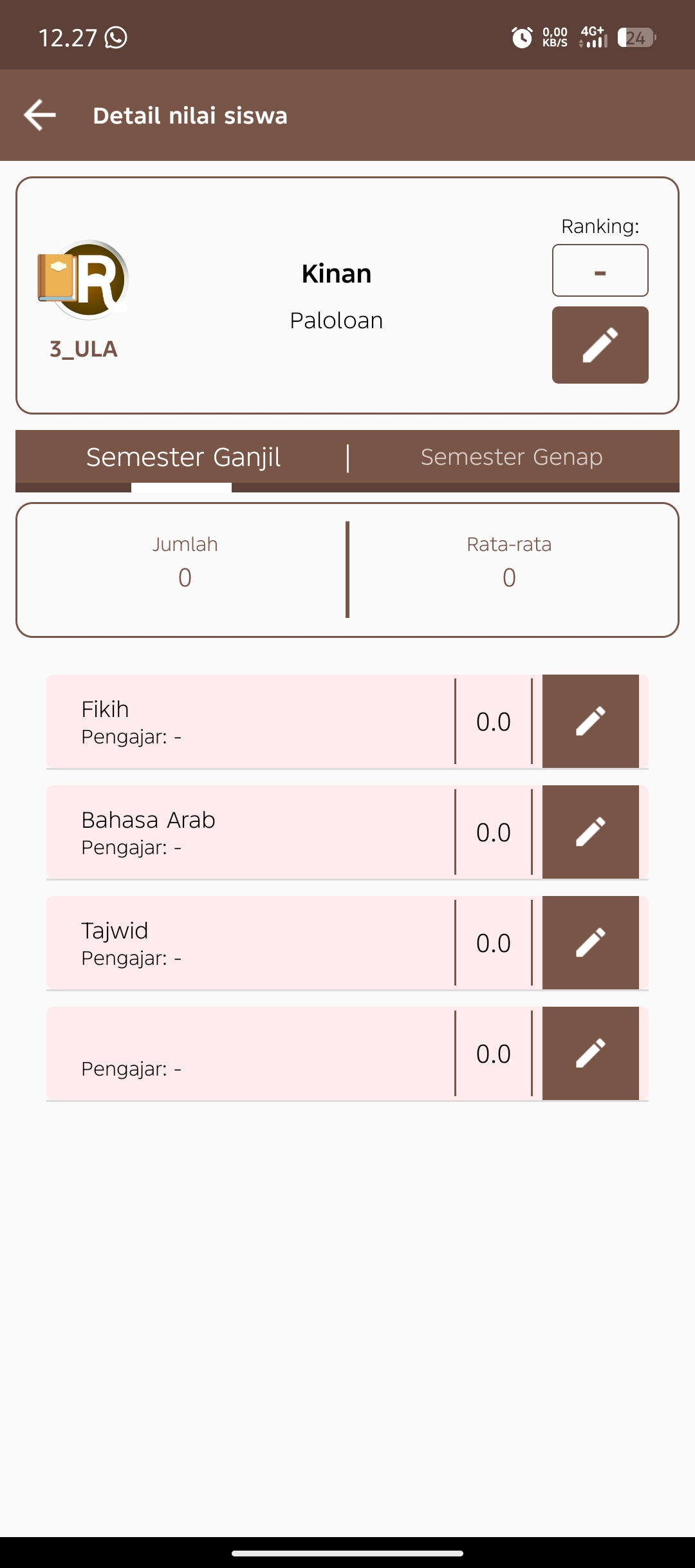Click the battery indicator in status bar
This screenshot has height=1568, width=695.
[x=636, y=37]
